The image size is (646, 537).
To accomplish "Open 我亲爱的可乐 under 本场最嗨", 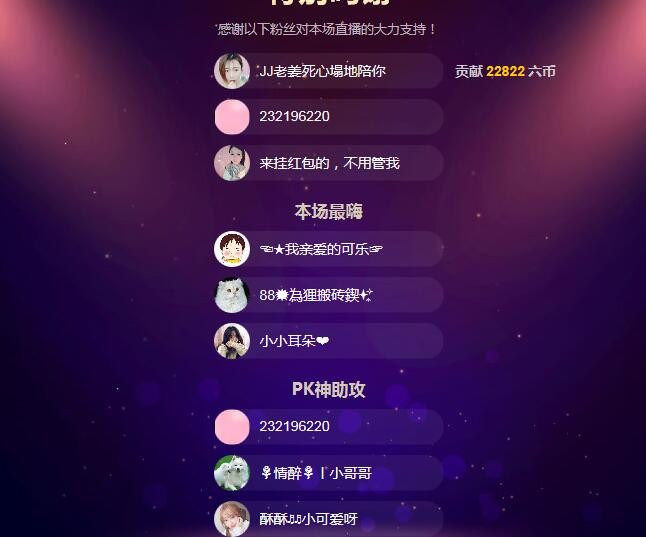I will [x=328, y=249].
